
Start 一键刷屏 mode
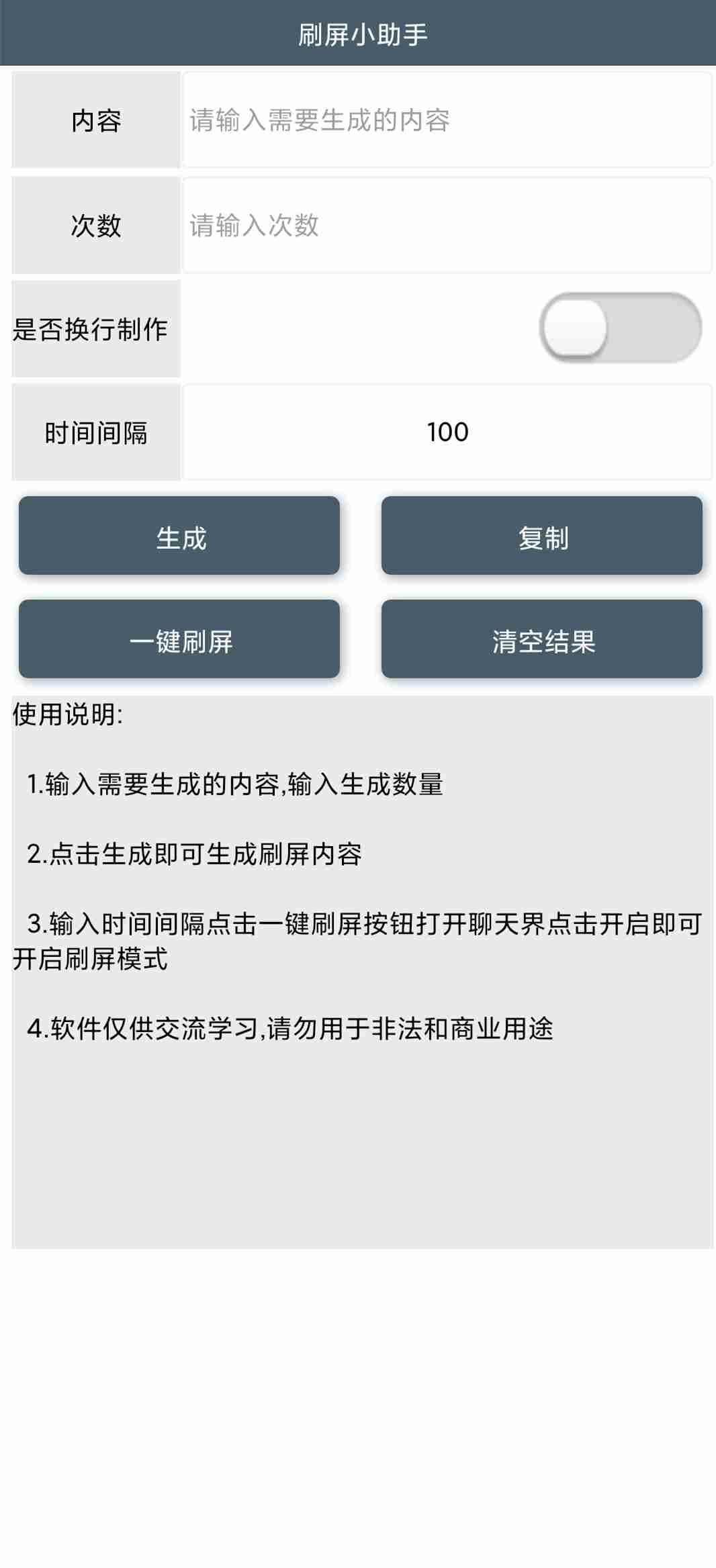coord(179,639)
